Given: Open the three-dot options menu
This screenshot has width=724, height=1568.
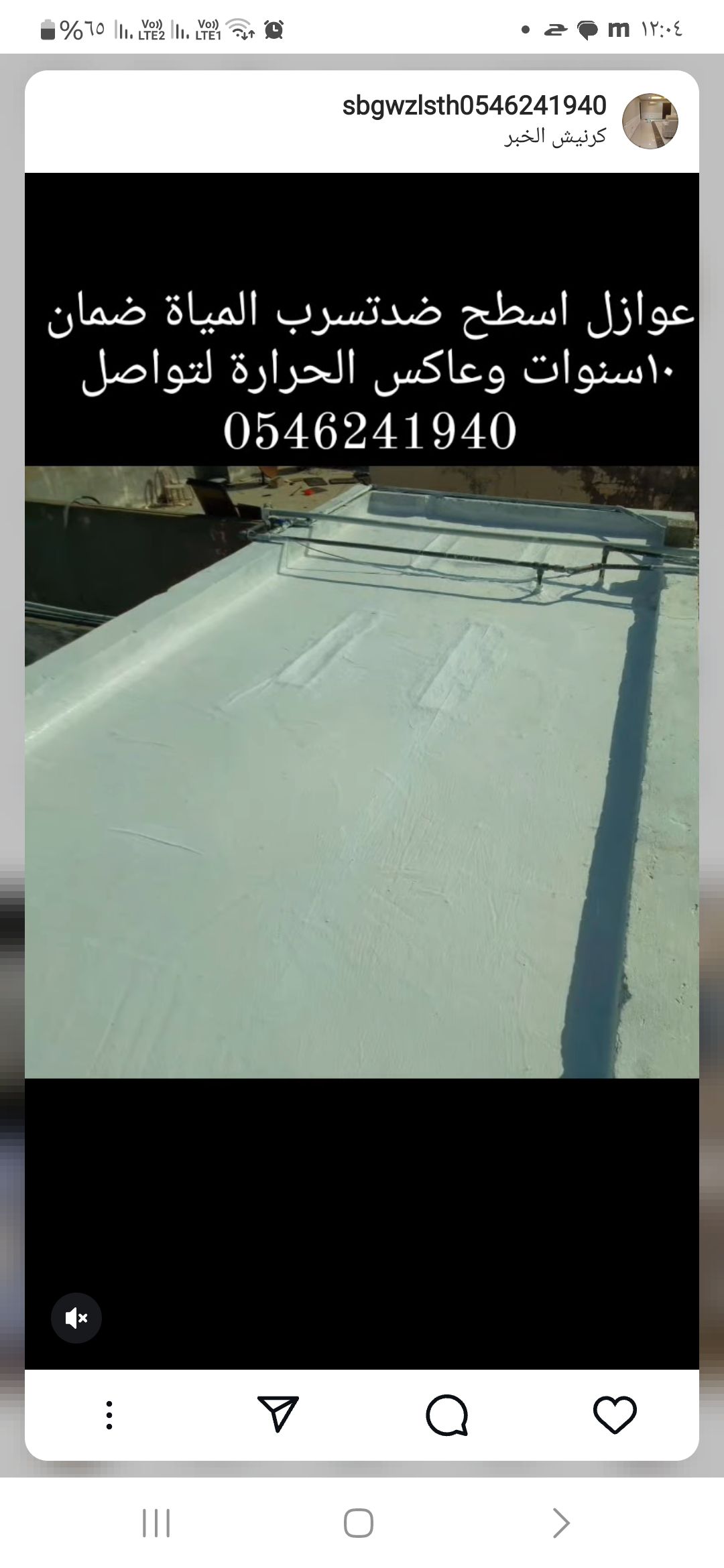Looking at the screenshot, I should click(109, 1415).
